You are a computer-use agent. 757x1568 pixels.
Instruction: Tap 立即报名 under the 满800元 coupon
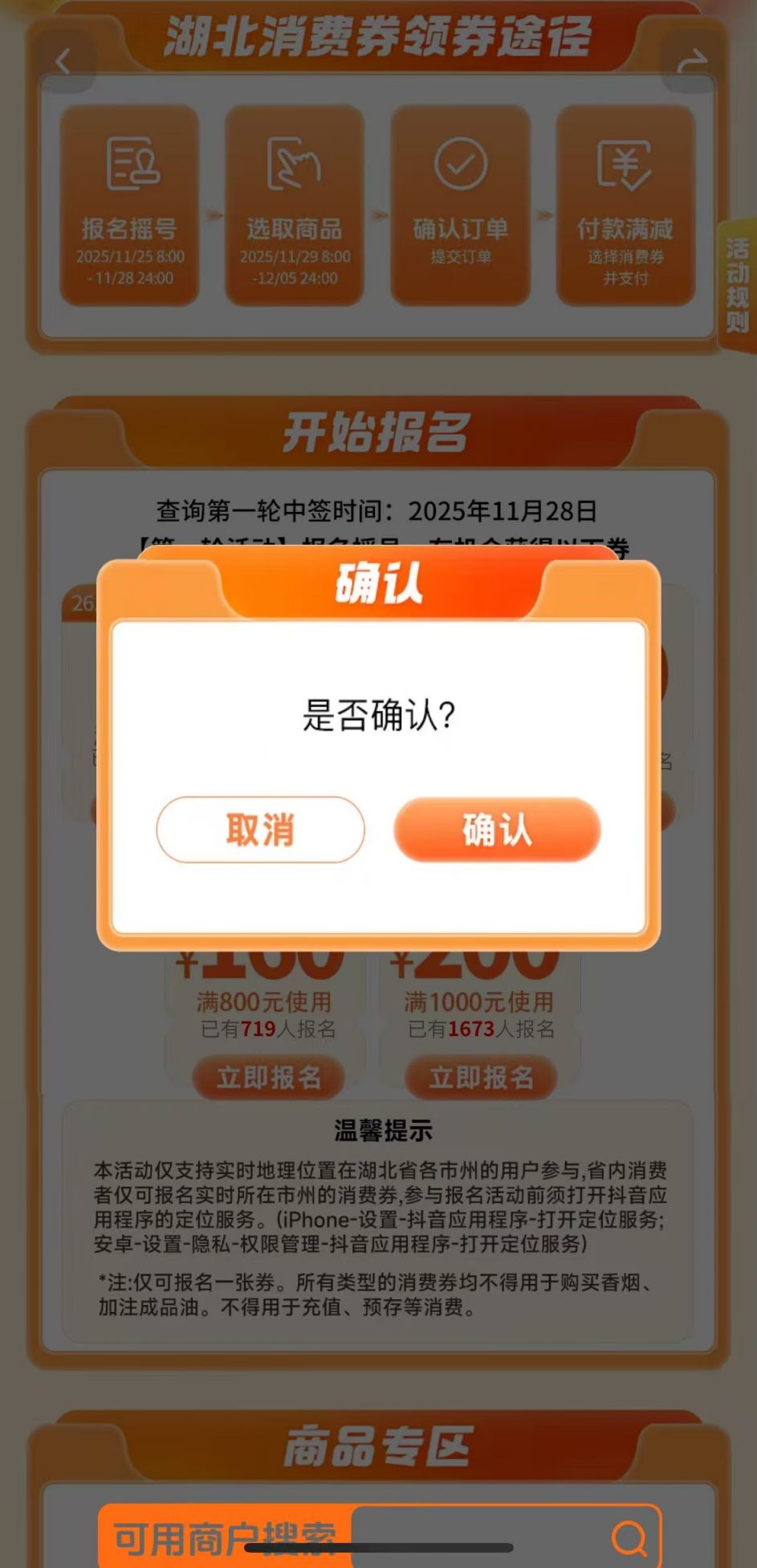click(x=268, y=1077)
